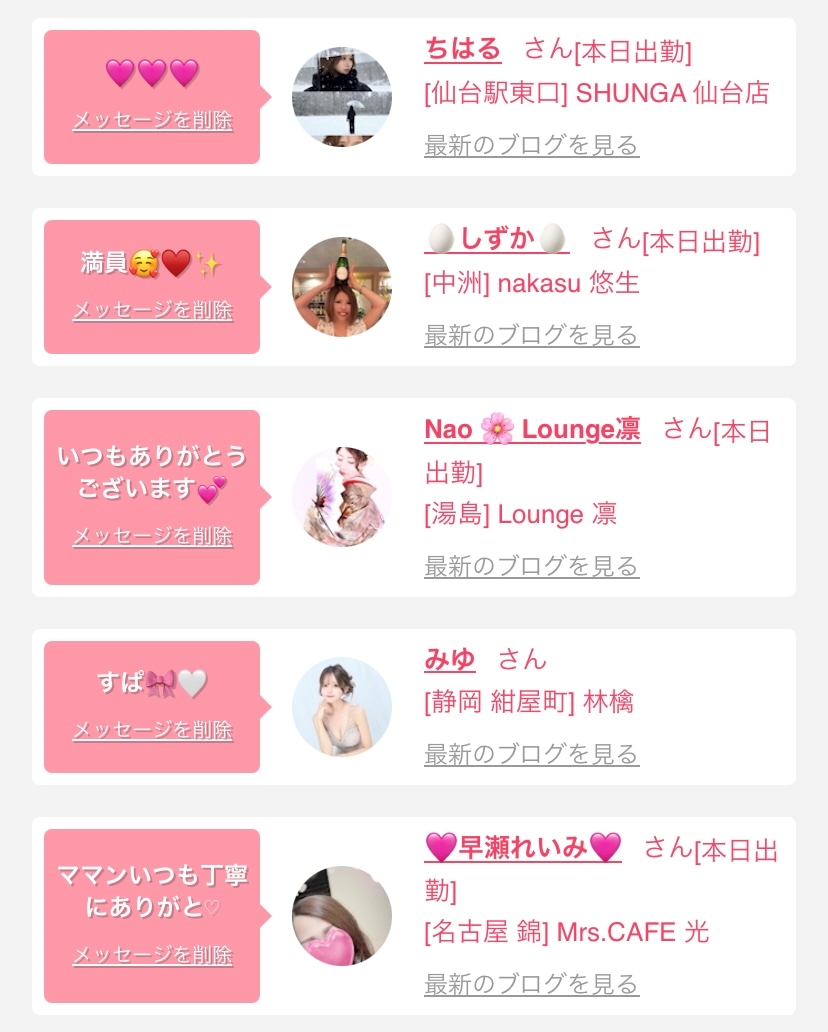The width and height of the screenshot is (828, 1032).
Task: Delete the ママンいつも丁寧にありがと message
Action: coord(152,956)
